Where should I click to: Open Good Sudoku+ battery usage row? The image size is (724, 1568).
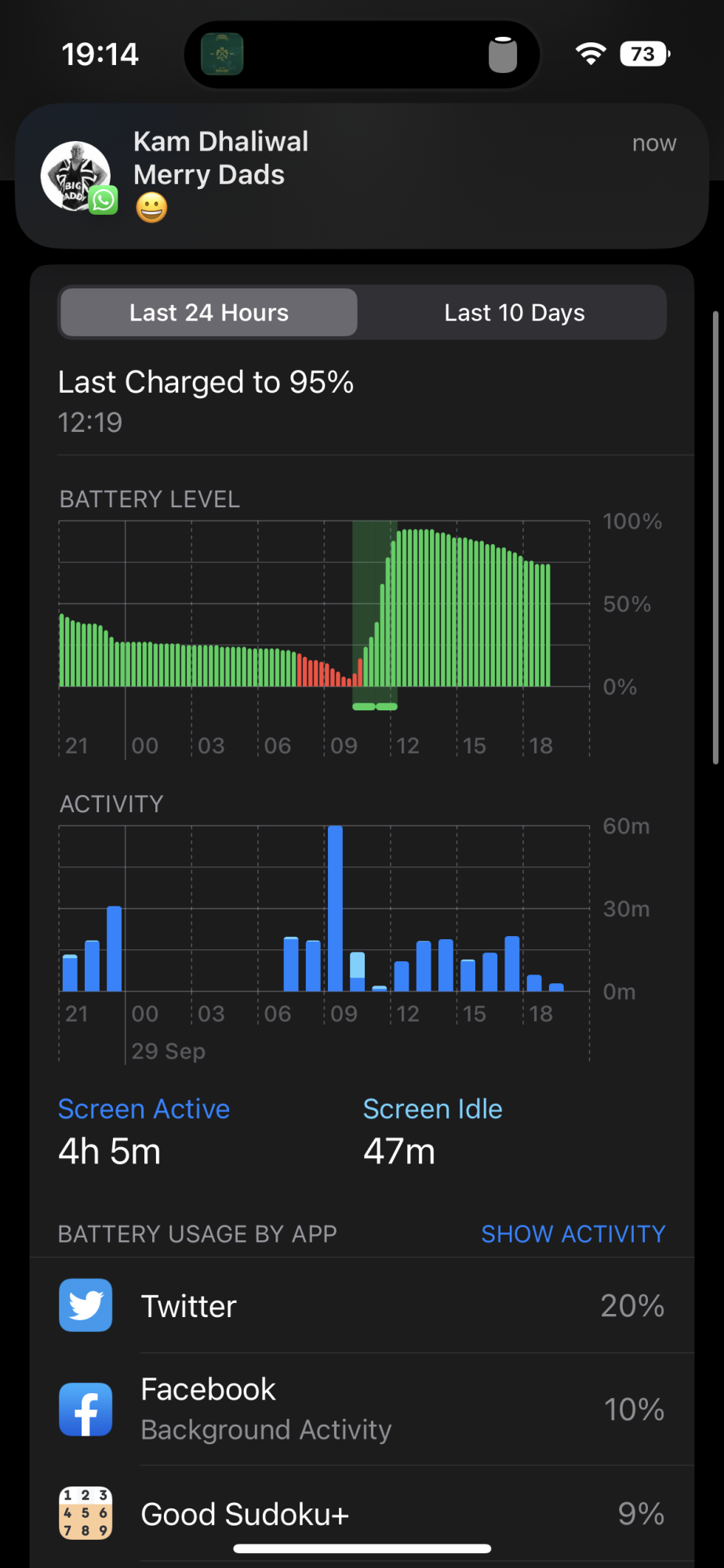[361, 1514]
